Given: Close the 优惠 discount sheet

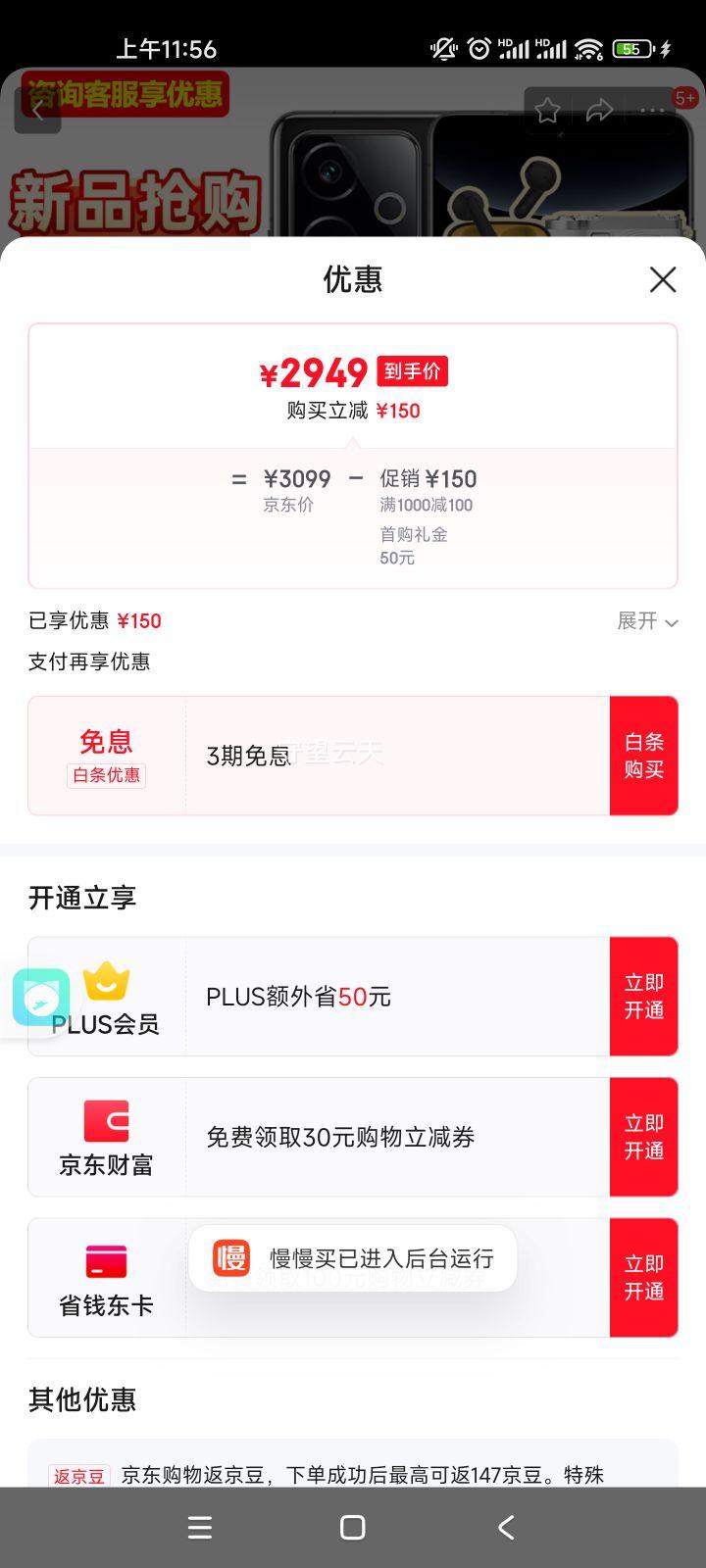Looking at the screenshot, I should click(663, 279).
